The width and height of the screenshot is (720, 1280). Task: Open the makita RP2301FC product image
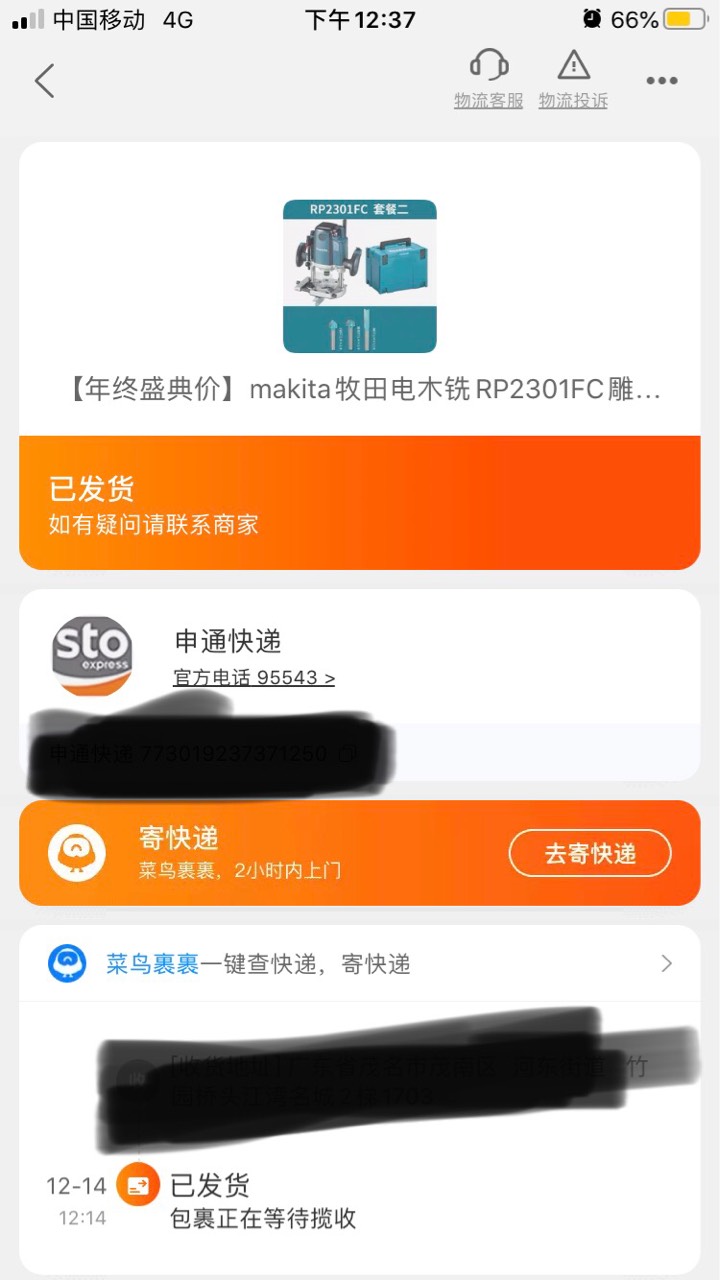click(360, 276)
